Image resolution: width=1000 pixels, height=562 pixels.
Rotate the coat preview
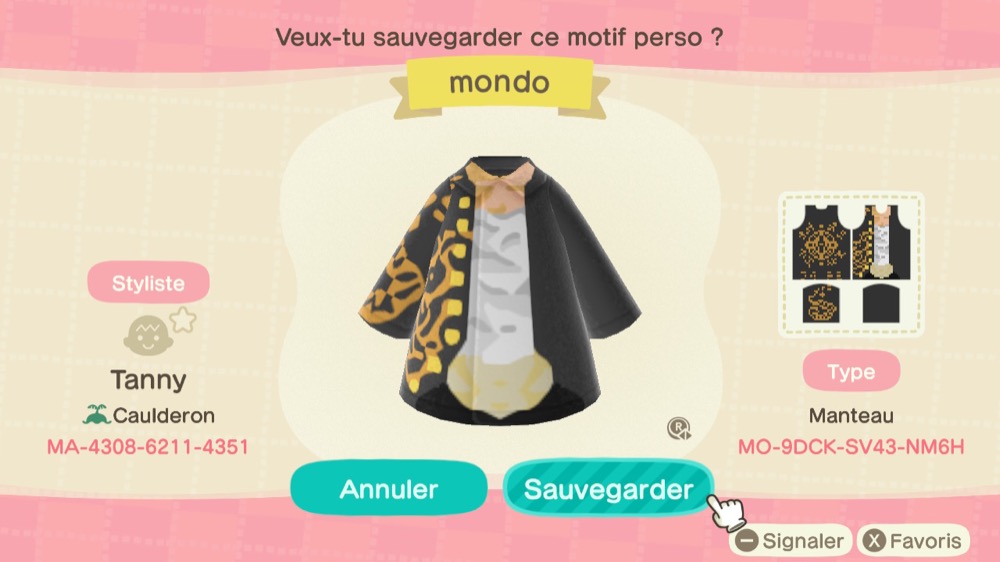(x=679, y=429)
